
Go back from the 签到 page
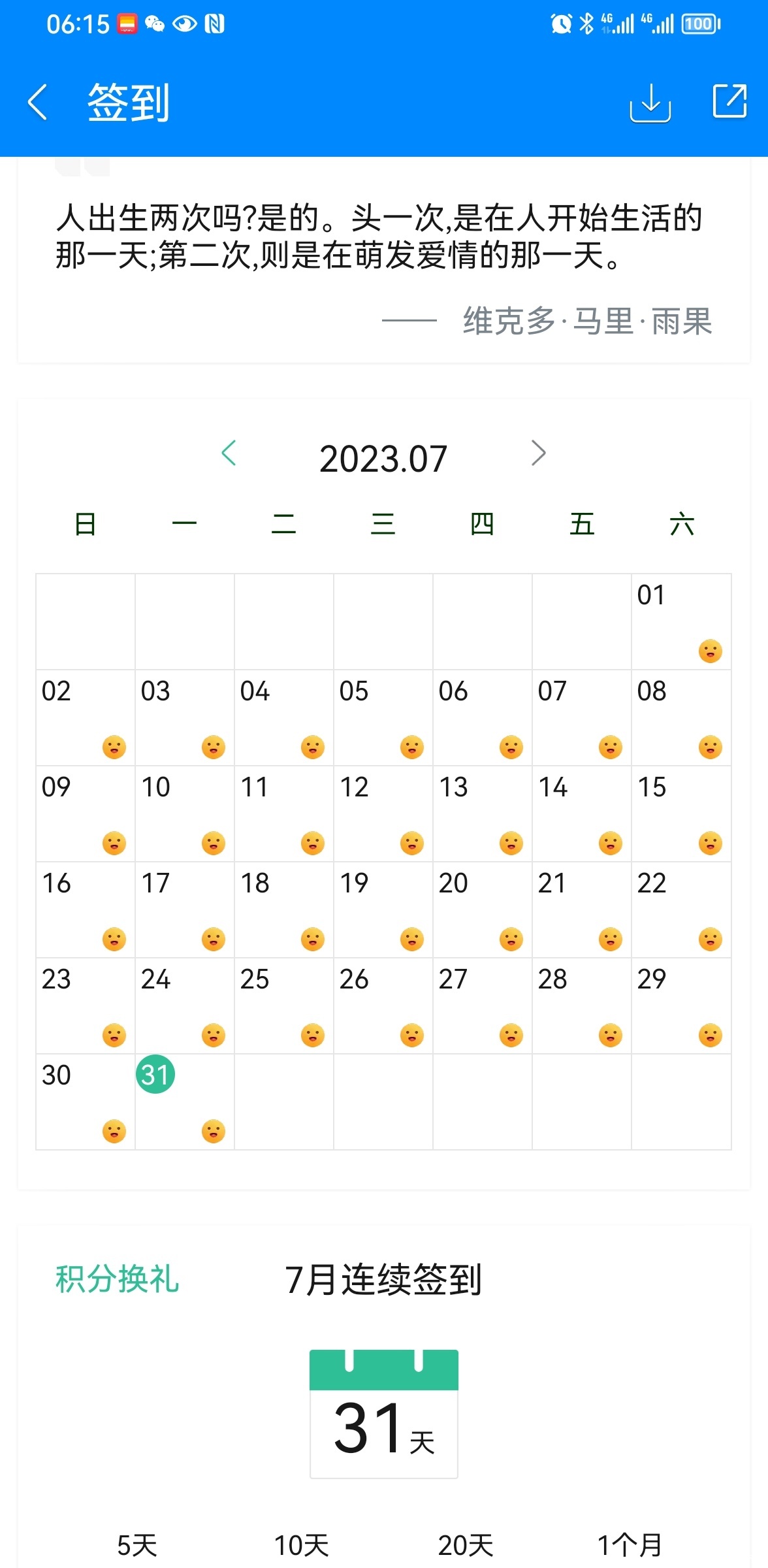click(x=38, y=103)
